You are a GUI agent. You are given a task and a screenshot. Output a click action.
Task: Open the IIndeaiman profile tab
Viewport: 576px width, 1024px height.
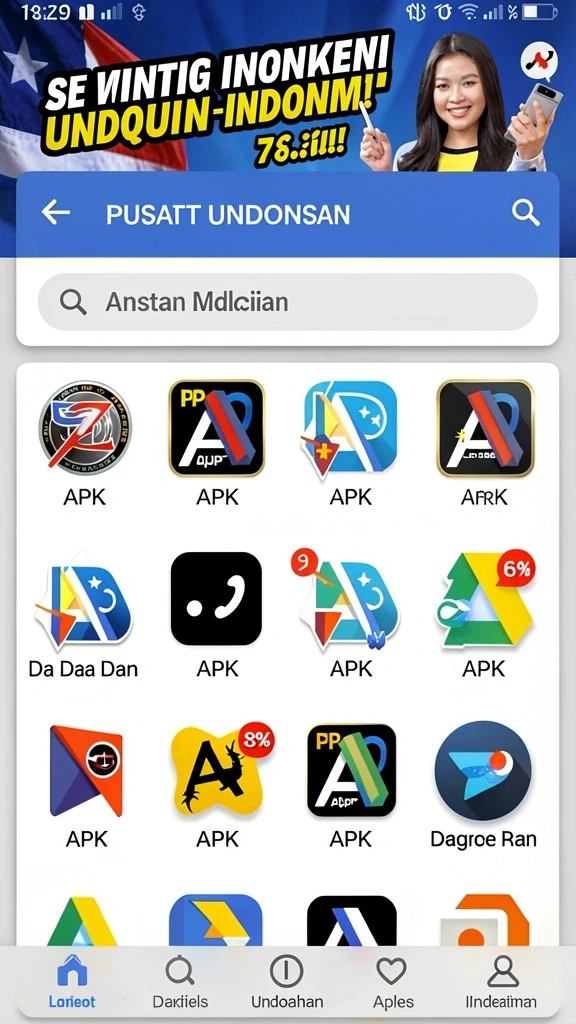pyautogui.click(x=502, y=982)
